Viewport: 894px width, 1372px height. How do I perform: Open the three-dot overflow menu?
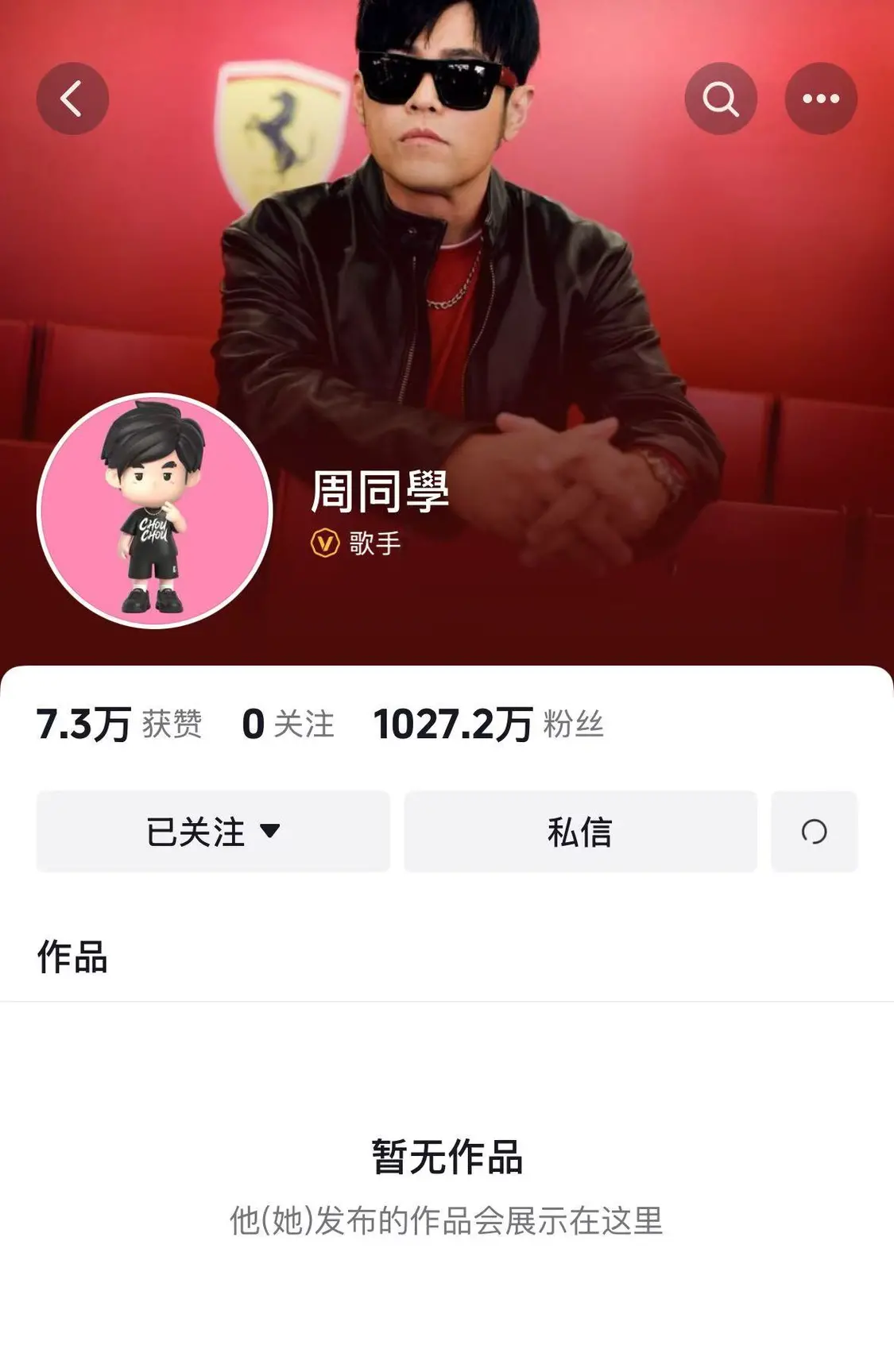point(820,99)
